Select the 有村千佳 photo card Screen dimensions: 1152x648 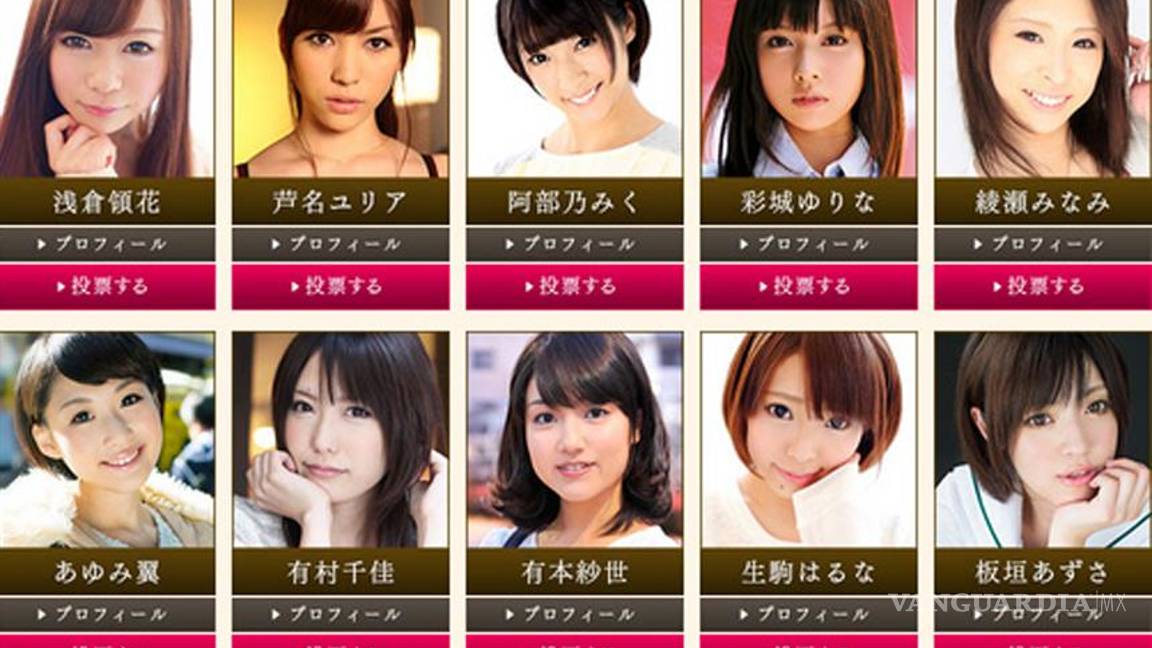click(x=340, y=440)
